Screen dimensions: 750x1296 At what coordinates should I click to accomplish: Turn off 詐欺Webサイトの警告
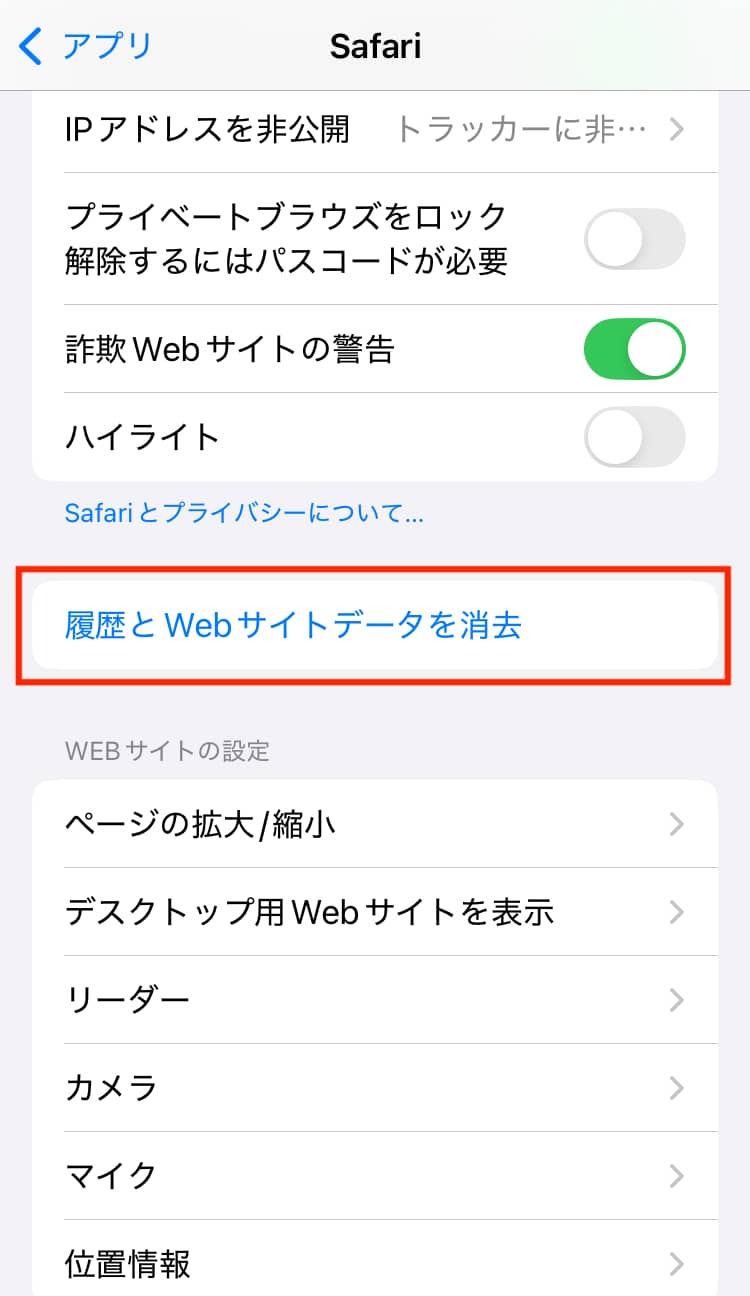[x=634, y=349]
